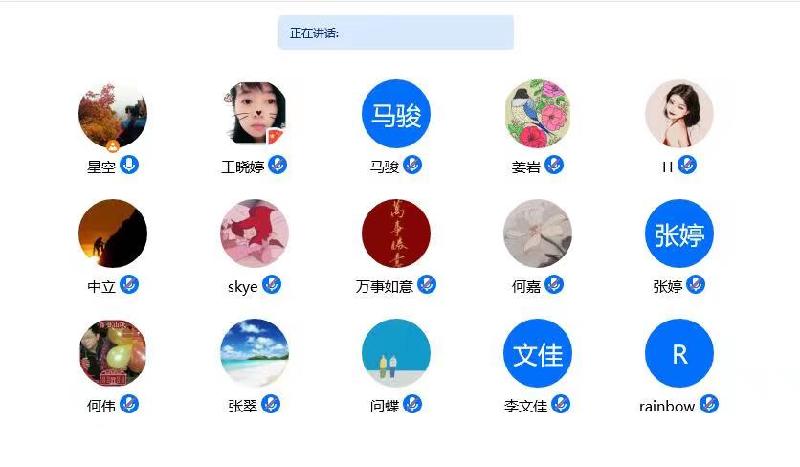This screenshot has height=467, width=800.
Task: Select the rainbow participant avatar
Action: click(680, 353)
